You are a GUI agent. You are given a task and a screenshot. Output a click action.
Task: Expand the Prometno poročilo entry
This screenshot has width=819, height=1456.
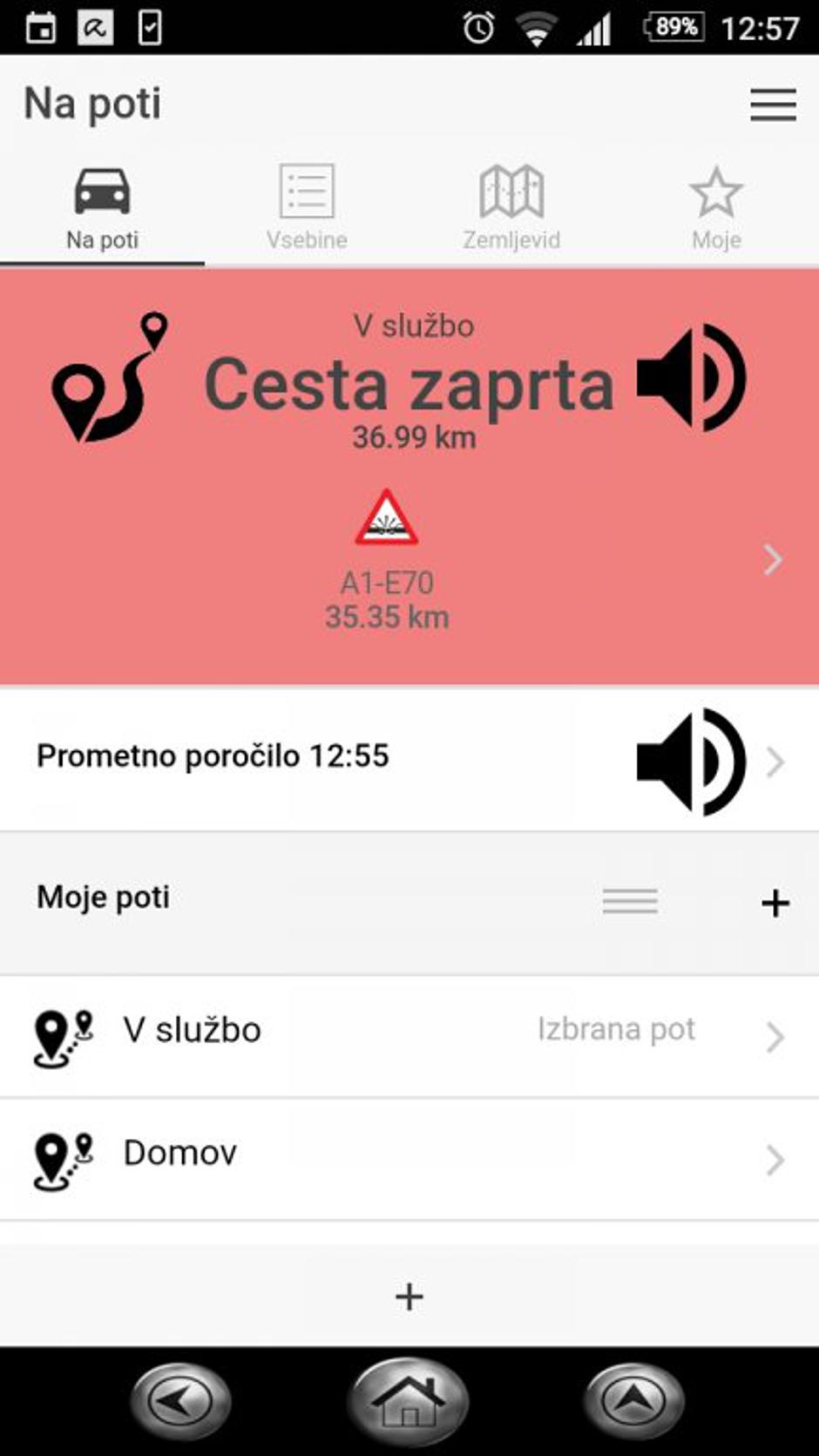point(775,760)
